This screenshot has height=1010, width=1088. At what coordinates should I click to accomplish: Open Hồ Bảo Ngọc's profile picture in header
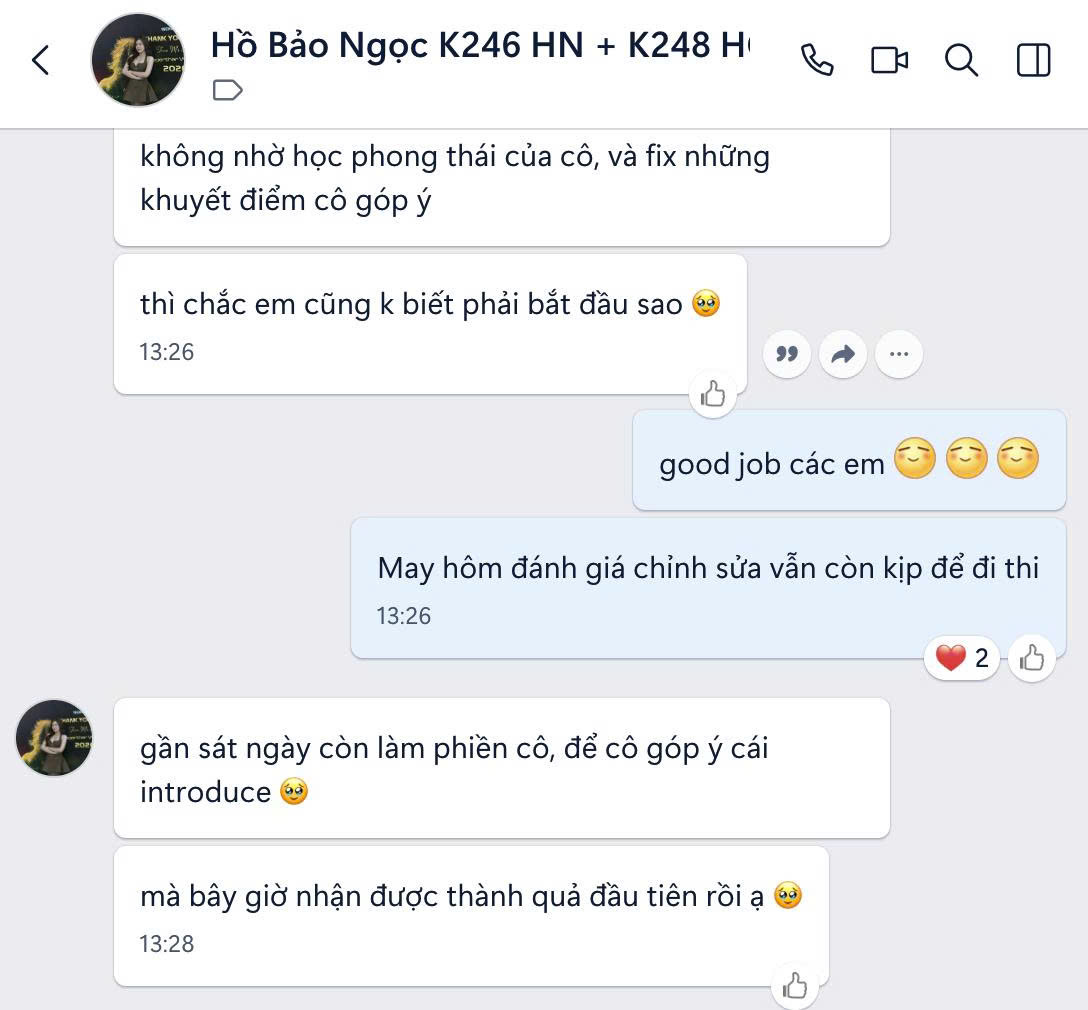coord(138,60)
